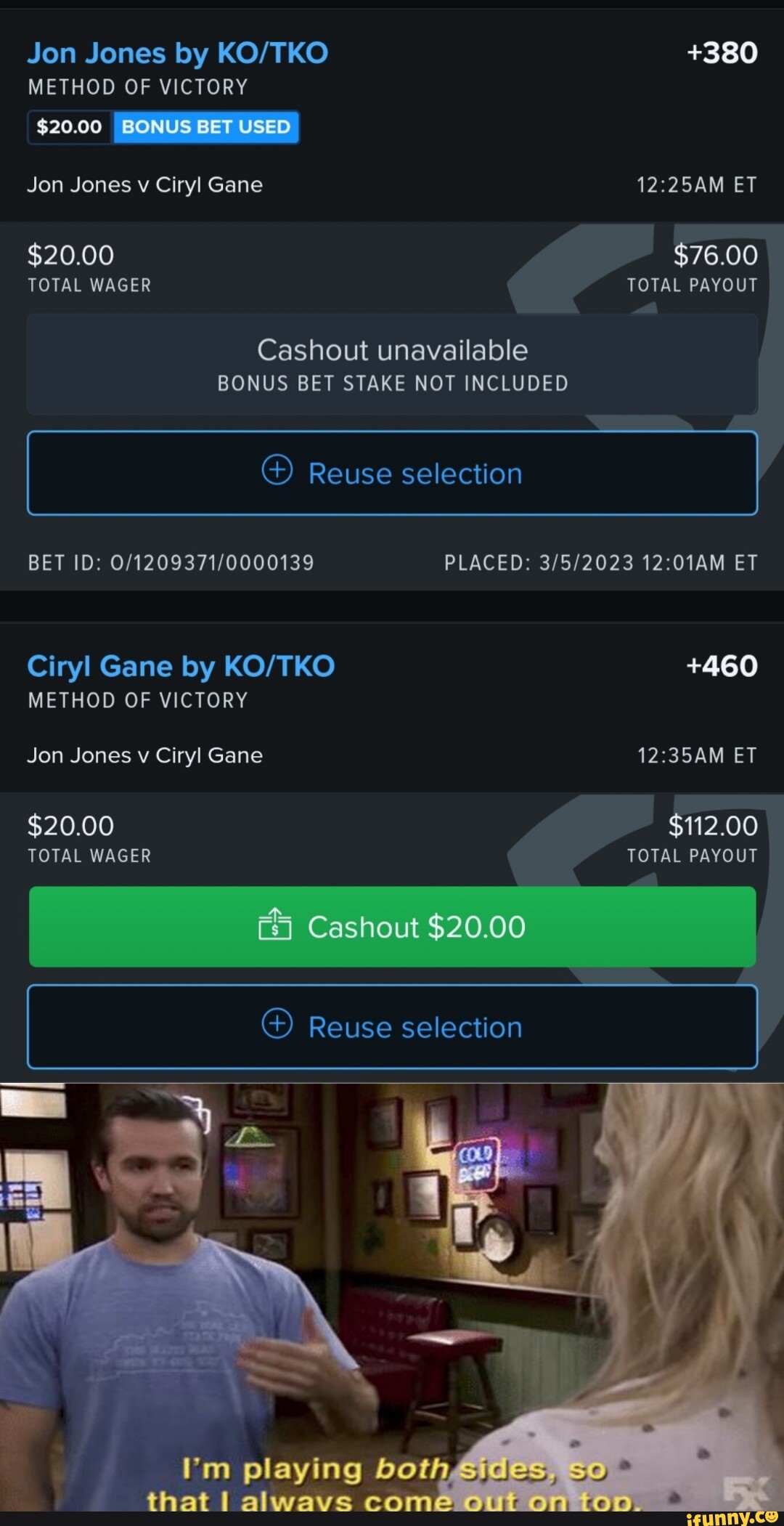Select the METHOD OF VICTORY label on top bet

click(137, 86)
